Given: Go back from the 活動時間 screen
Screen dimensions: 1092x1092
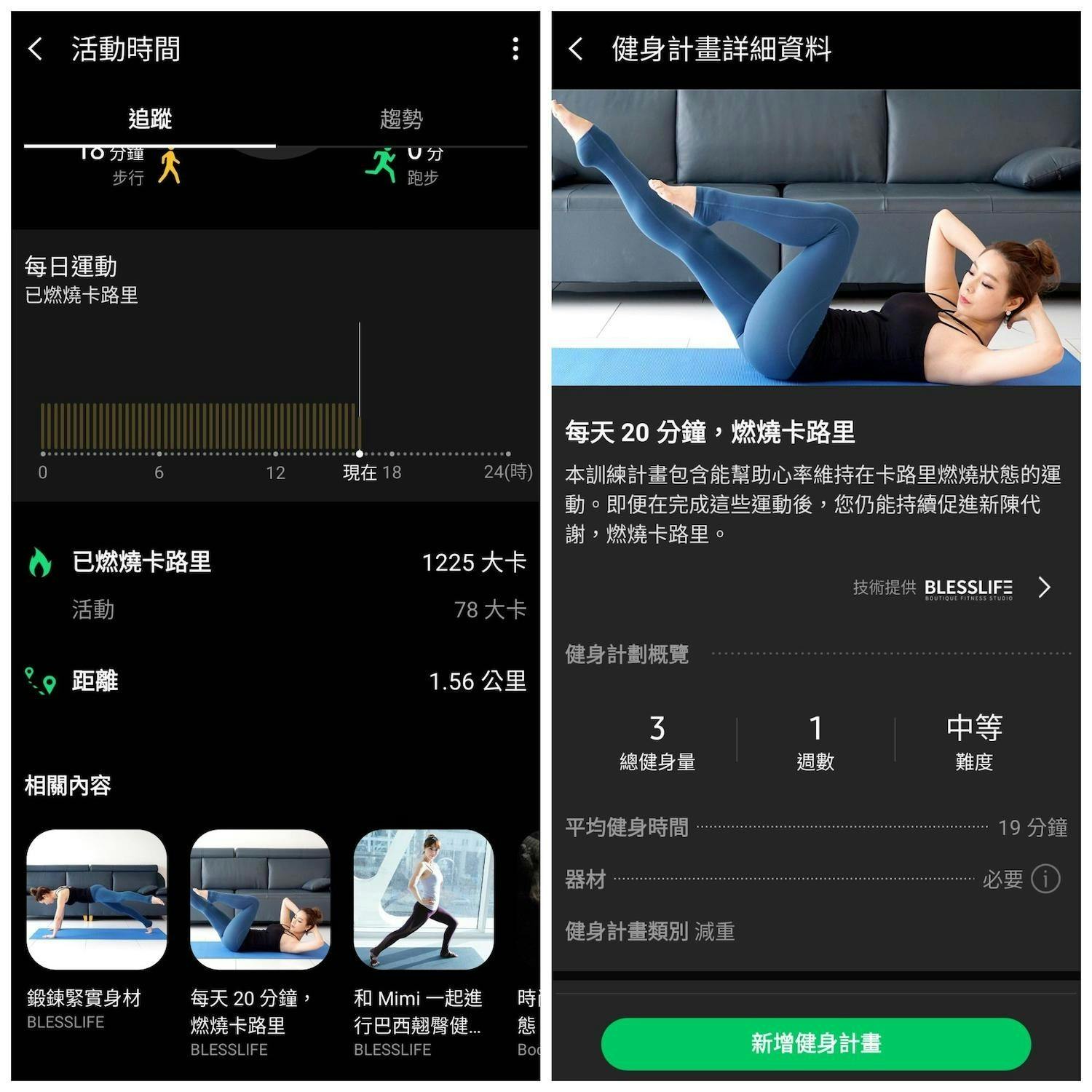Looking at the screenshot, I should point(35,50).
